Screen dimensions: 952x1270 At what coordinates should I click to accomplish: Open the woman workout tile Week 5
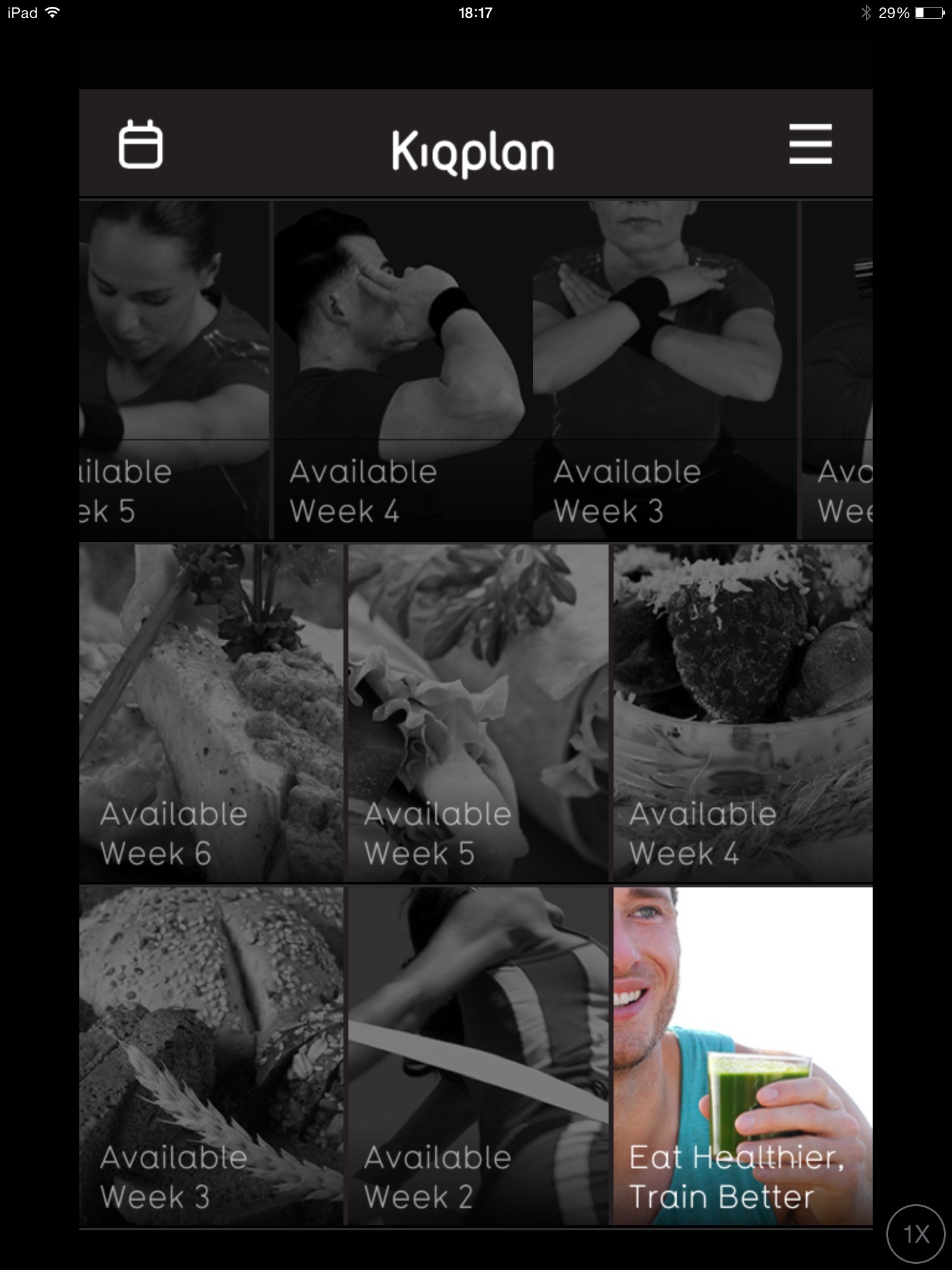point(175,370)
